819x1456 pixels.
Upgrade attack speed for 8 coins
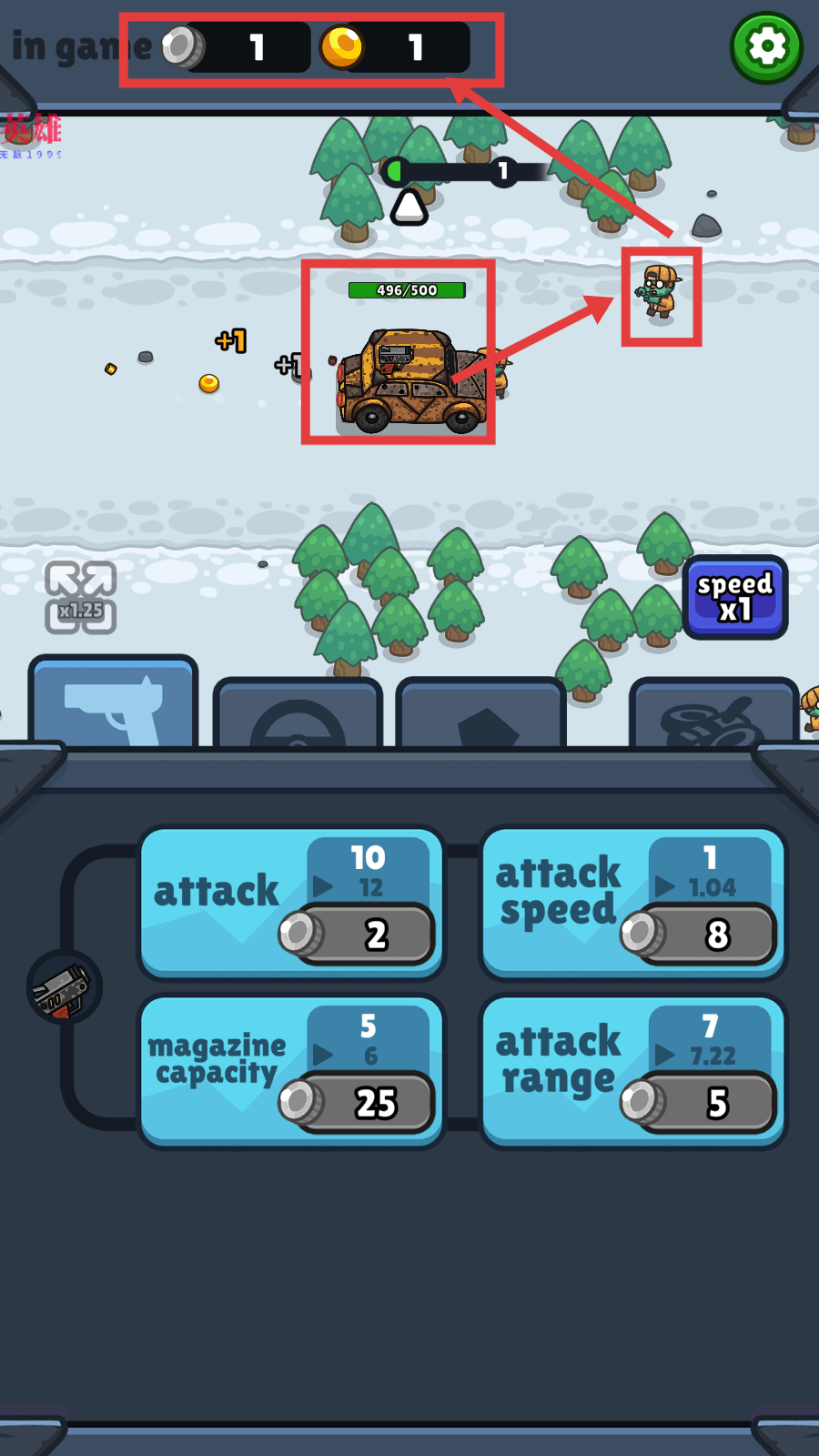pyautogui.click(x=632, y=903)
